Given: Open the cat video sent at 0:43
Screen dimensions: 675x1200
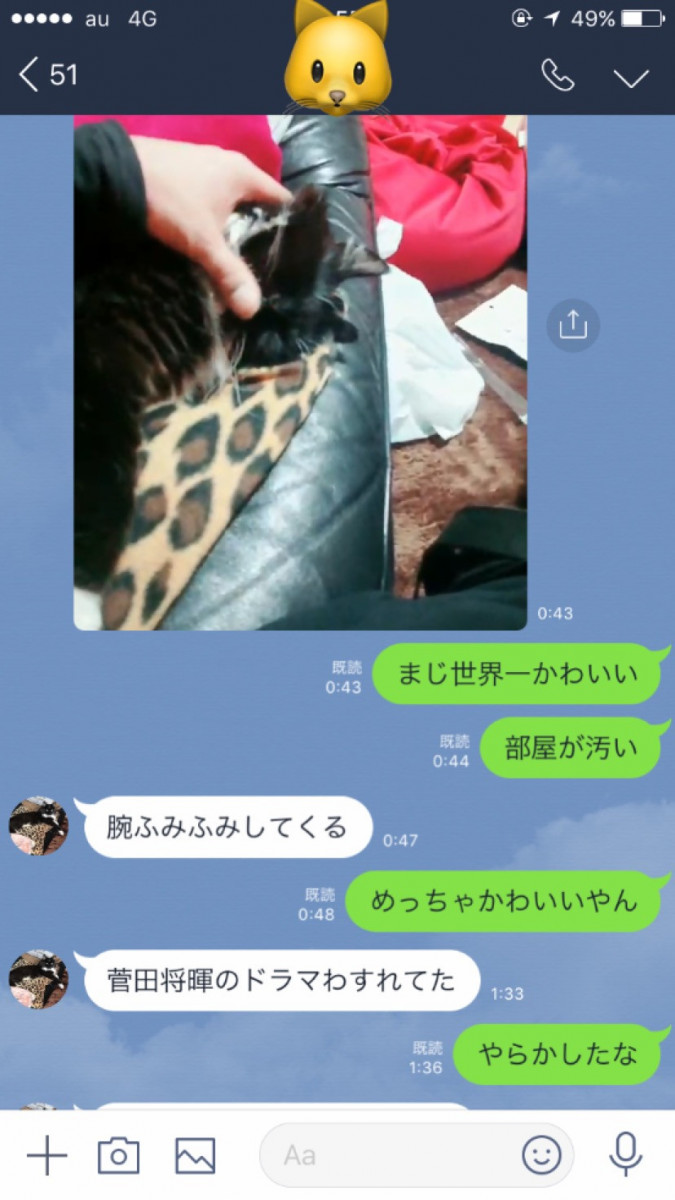Looking at the screenshot, I should point(300,372).
